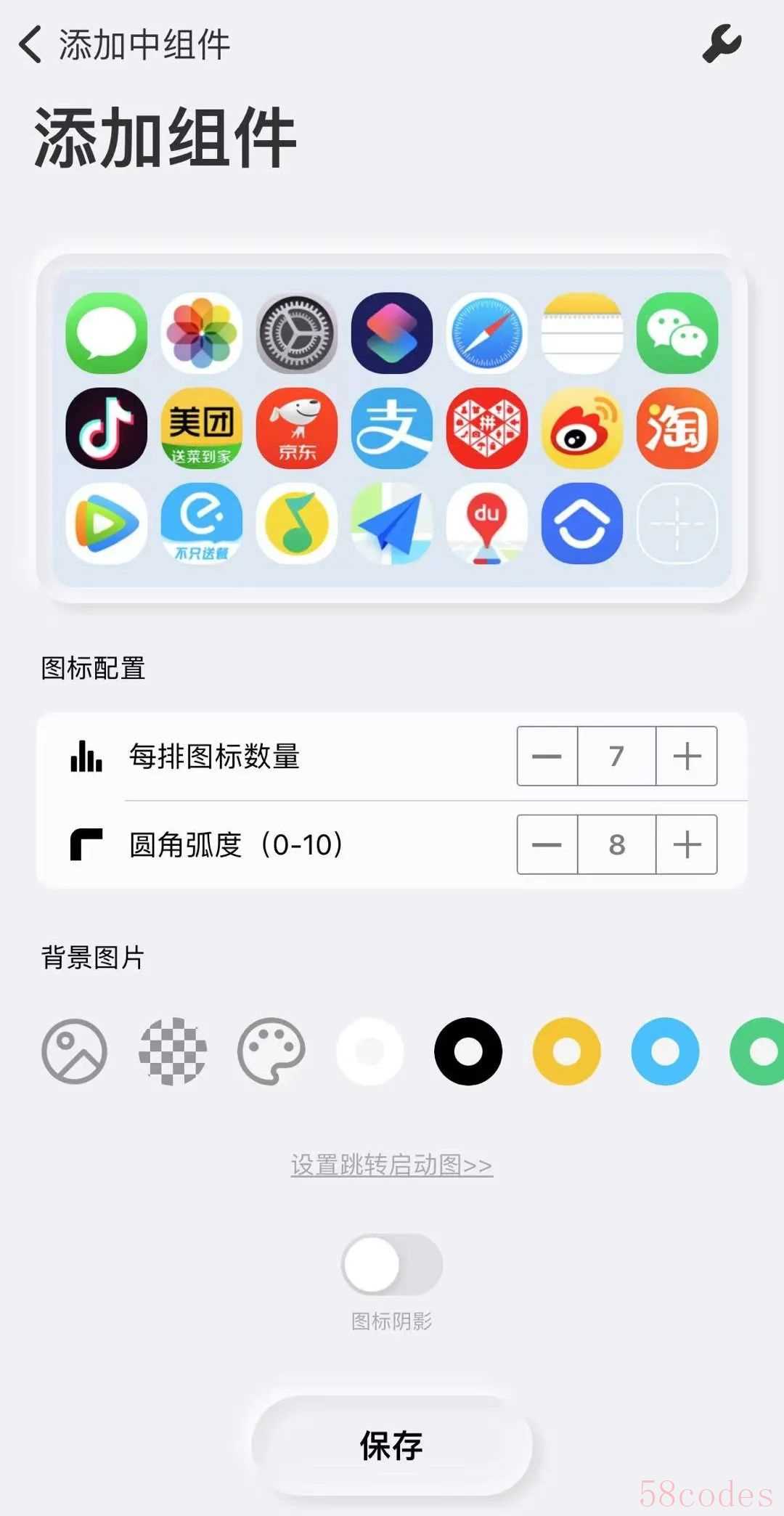This screenshot has height=1516, width=784.
Task: Open the color palette picker
Action: click(271, 1051)
